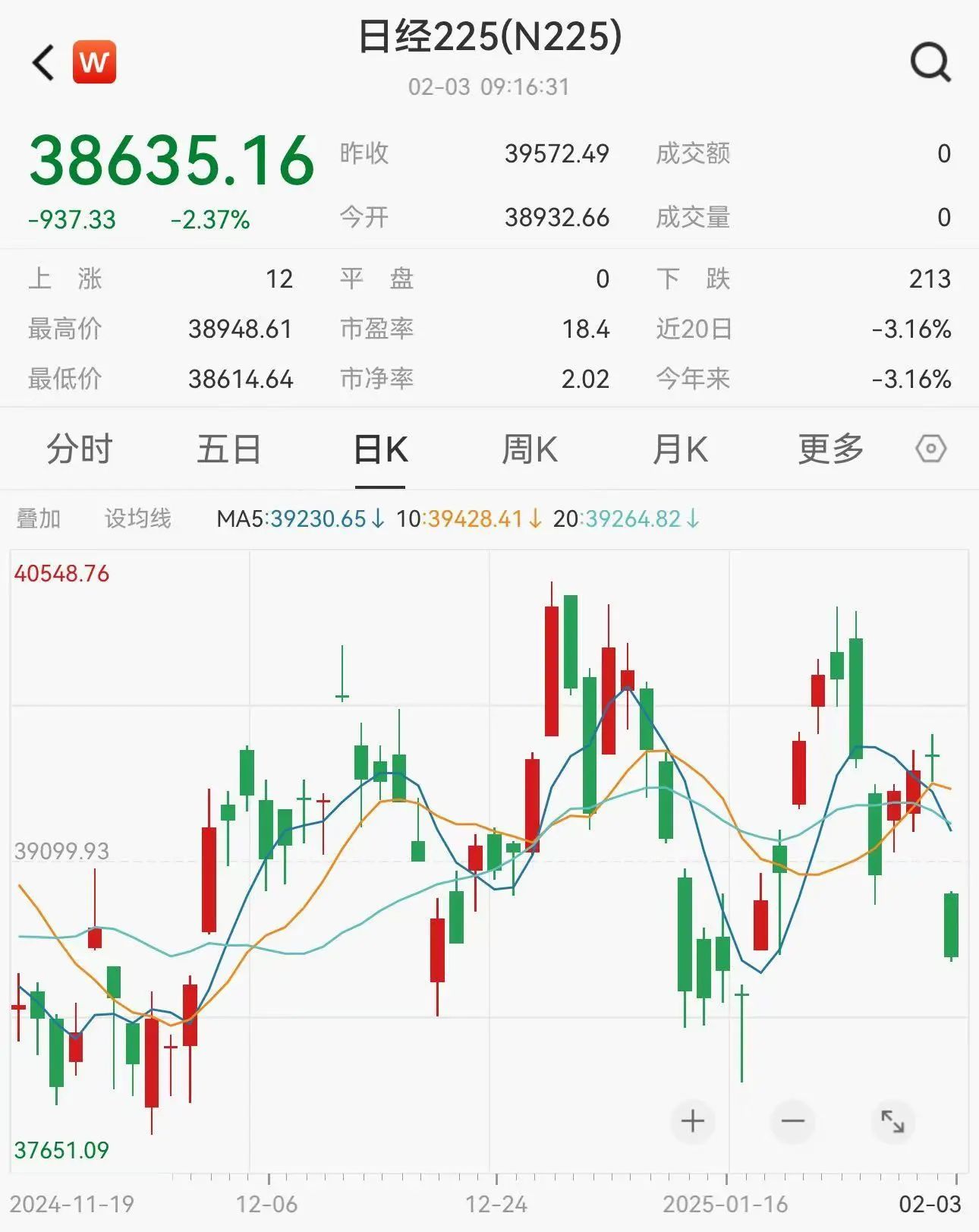Image resolution: width=979 pixels, height=1232 pixels.
Task: Switch to the 月K chart tab
Action: [x=680, y=449]
